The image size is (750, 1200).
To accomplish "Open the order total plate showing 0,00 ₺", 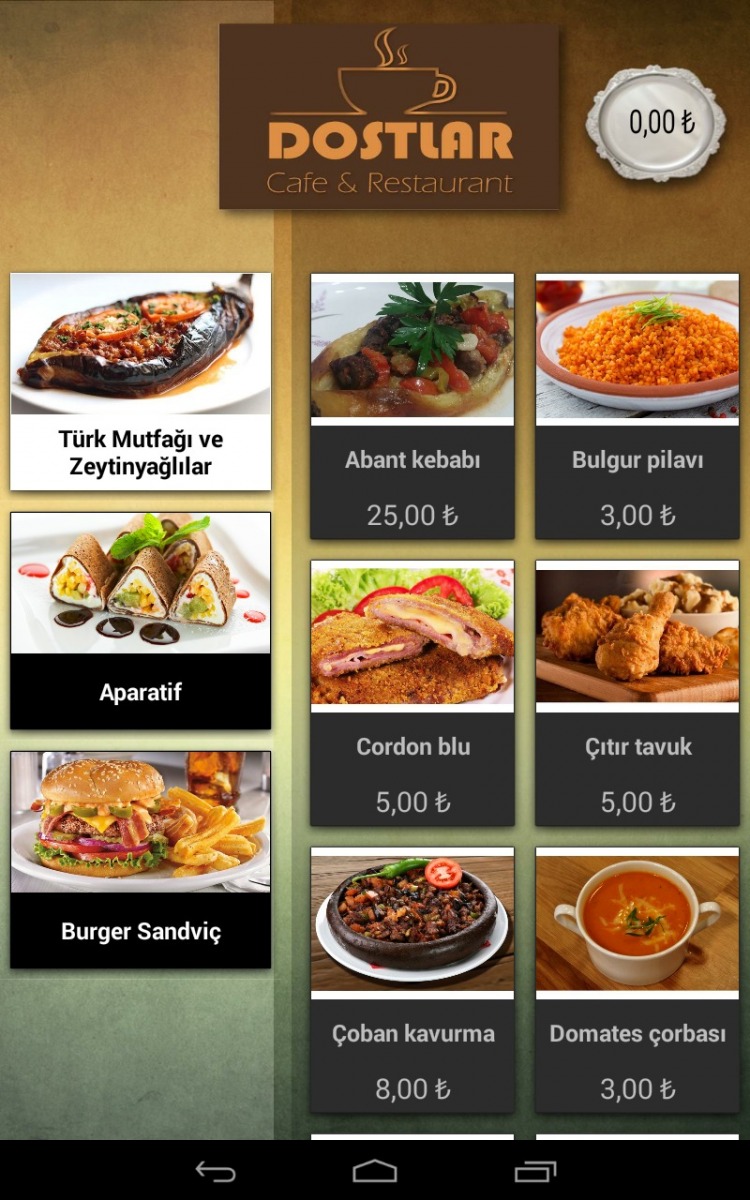I will tap(656, 123).
